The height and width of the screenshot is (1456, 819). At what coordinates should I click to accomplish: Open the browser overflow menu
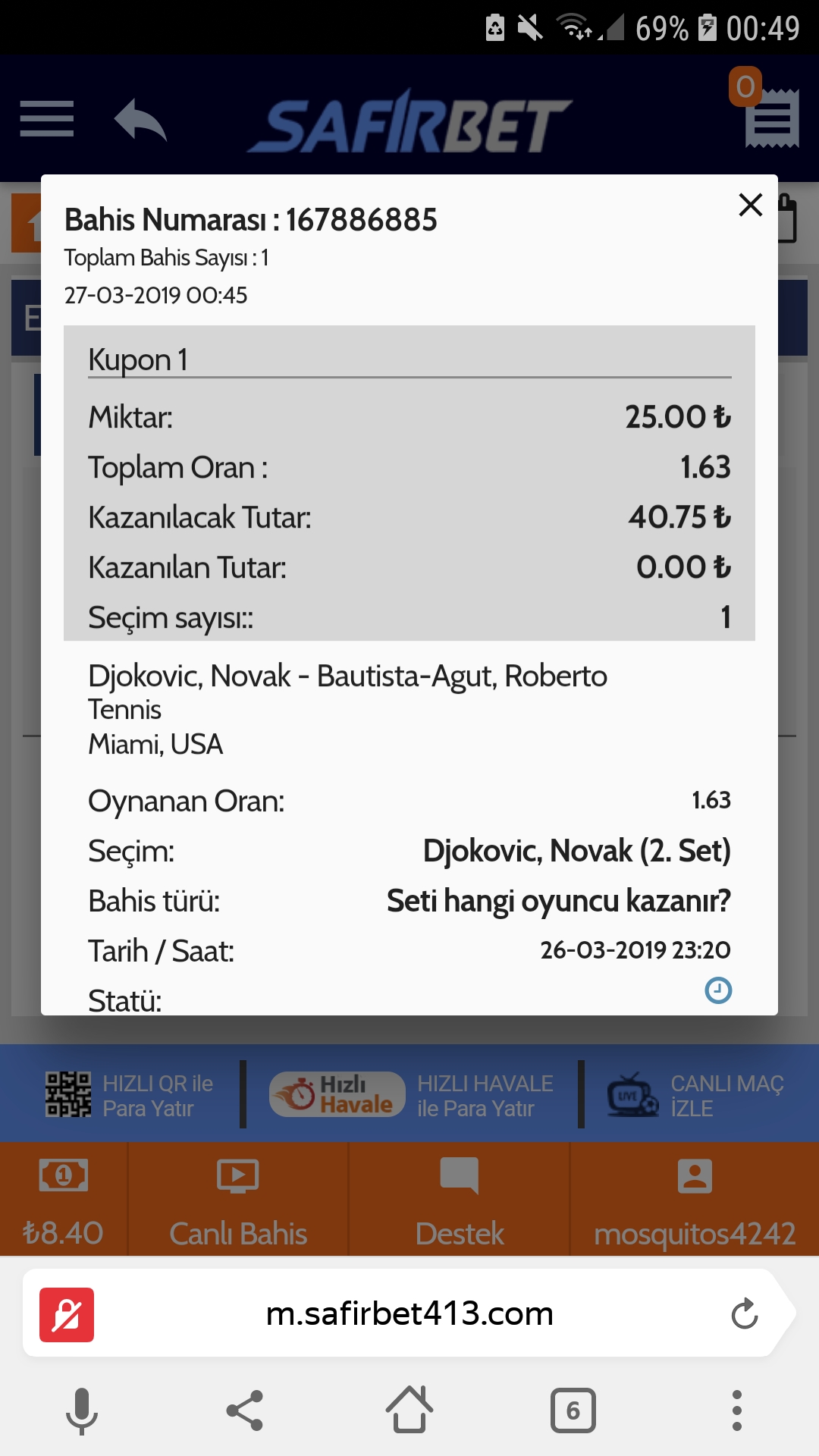(736, 1410)
